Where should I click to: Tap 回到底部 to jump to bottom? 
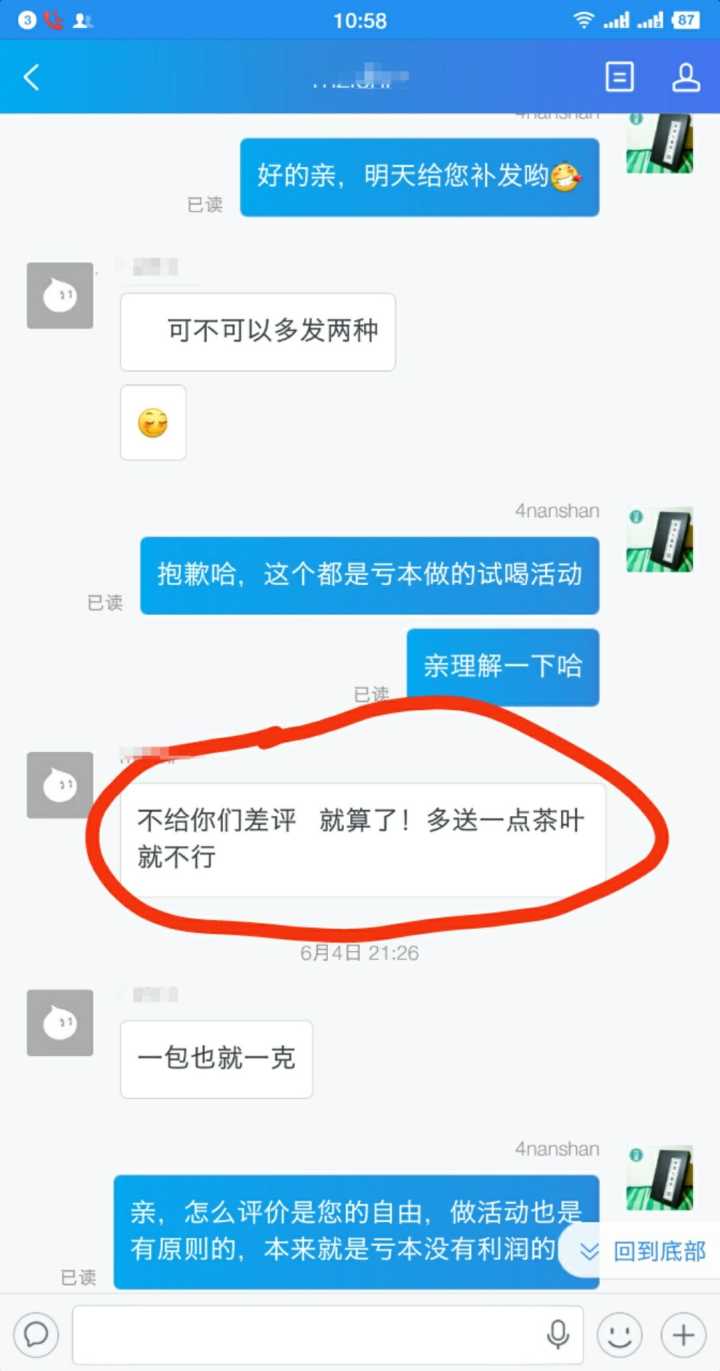click(x=645, y=1251)
